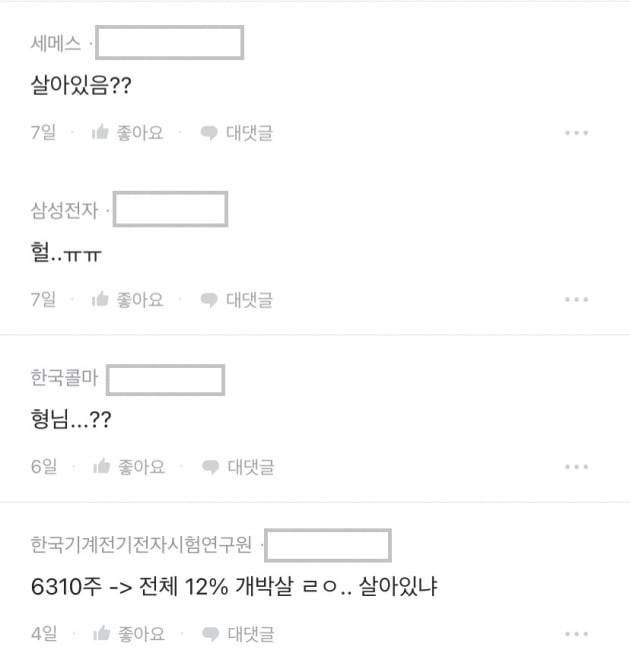Like the 세메스 comment '살아있음??'

127,132
